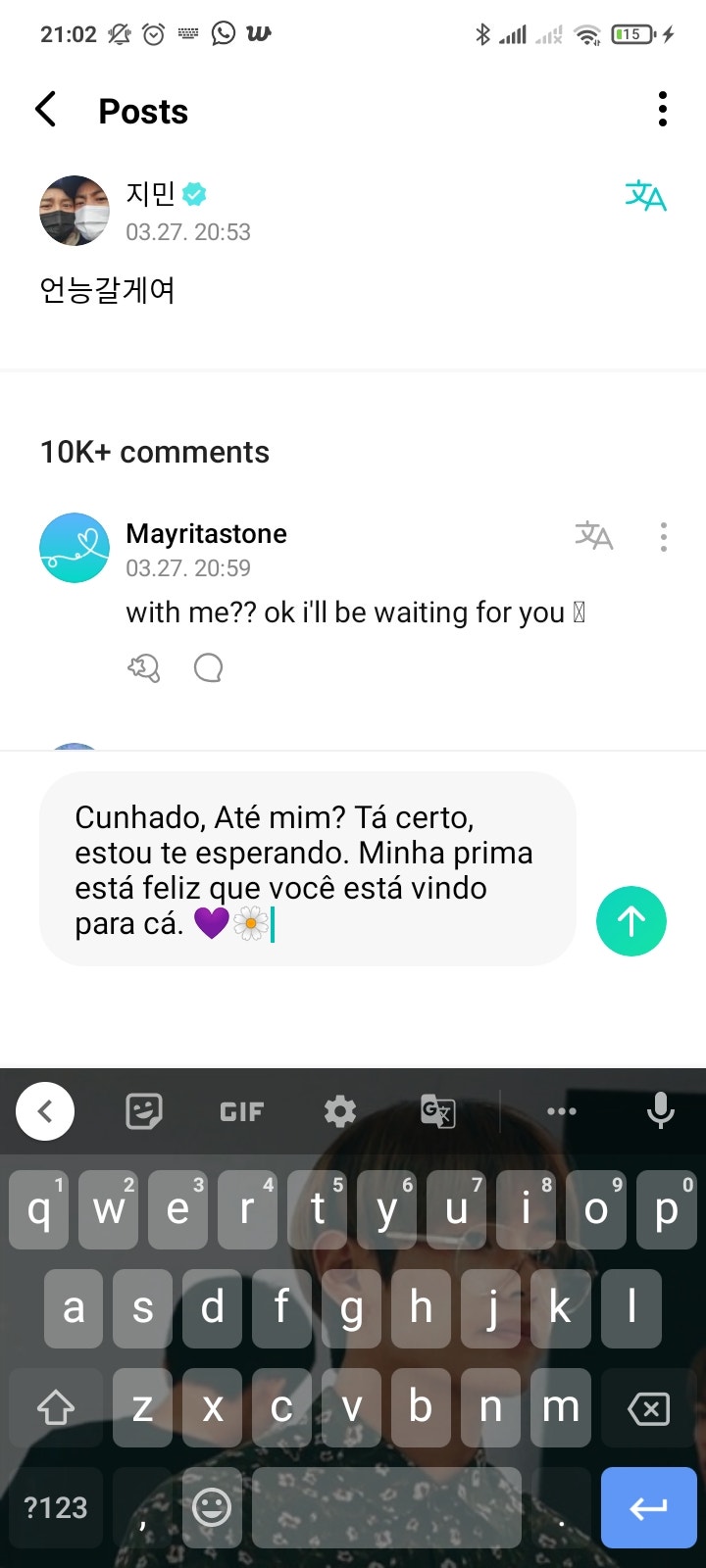706x1568 pixels.
Task: Expand more keyboard toolbar options with ellipsis
Action: [562, 1111]
